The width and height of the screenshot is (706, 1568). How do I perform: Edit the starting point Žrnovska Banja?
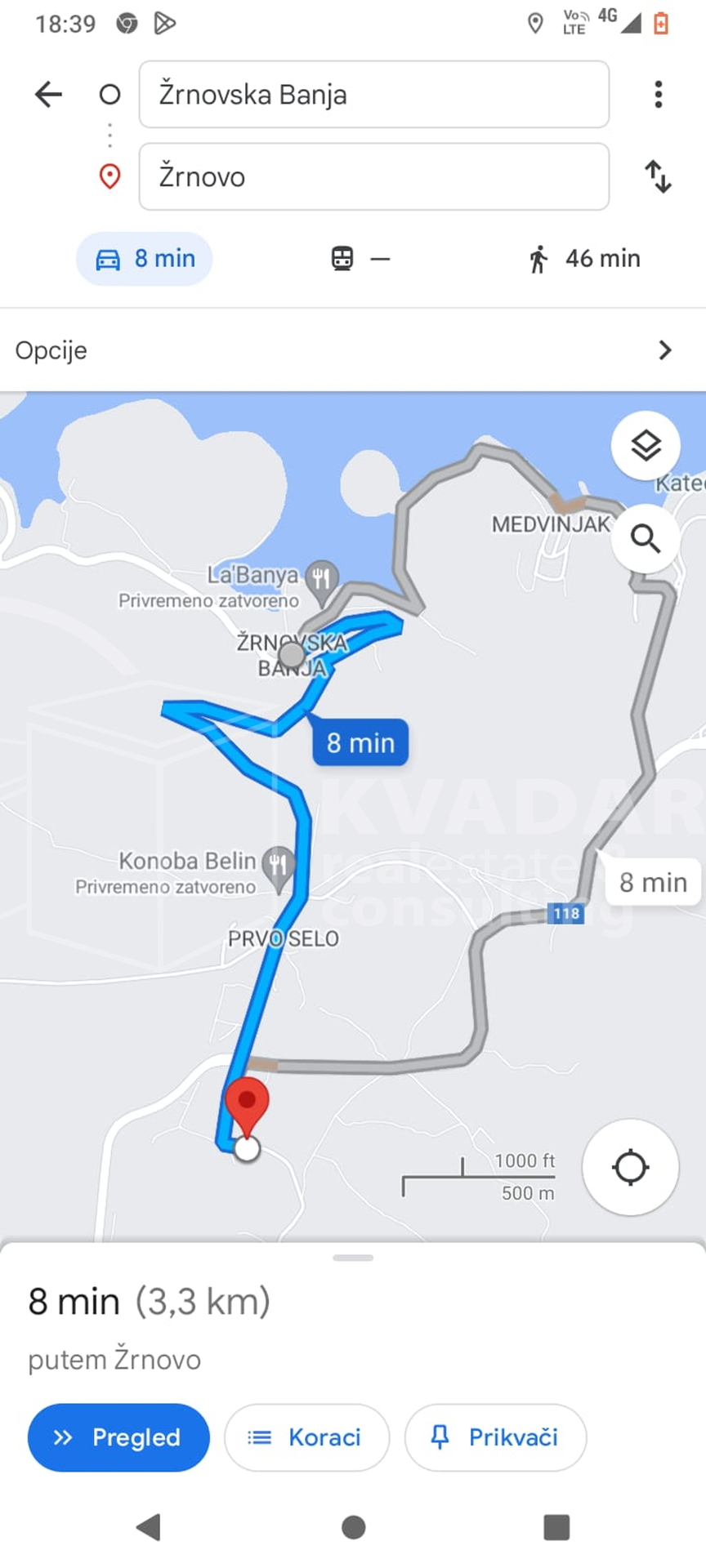tap(374, 94)
